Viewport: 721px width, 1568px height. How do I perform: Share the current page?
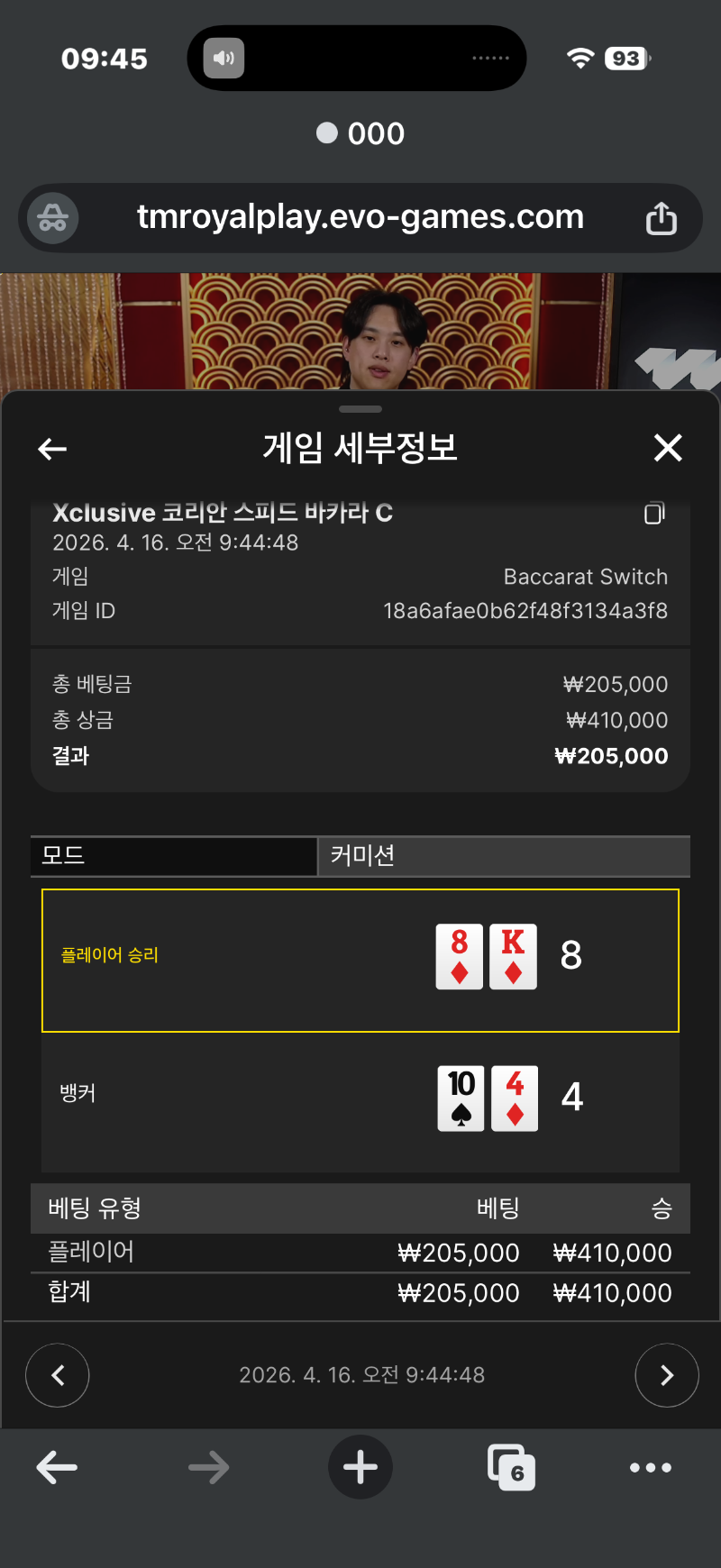(661, 218)
